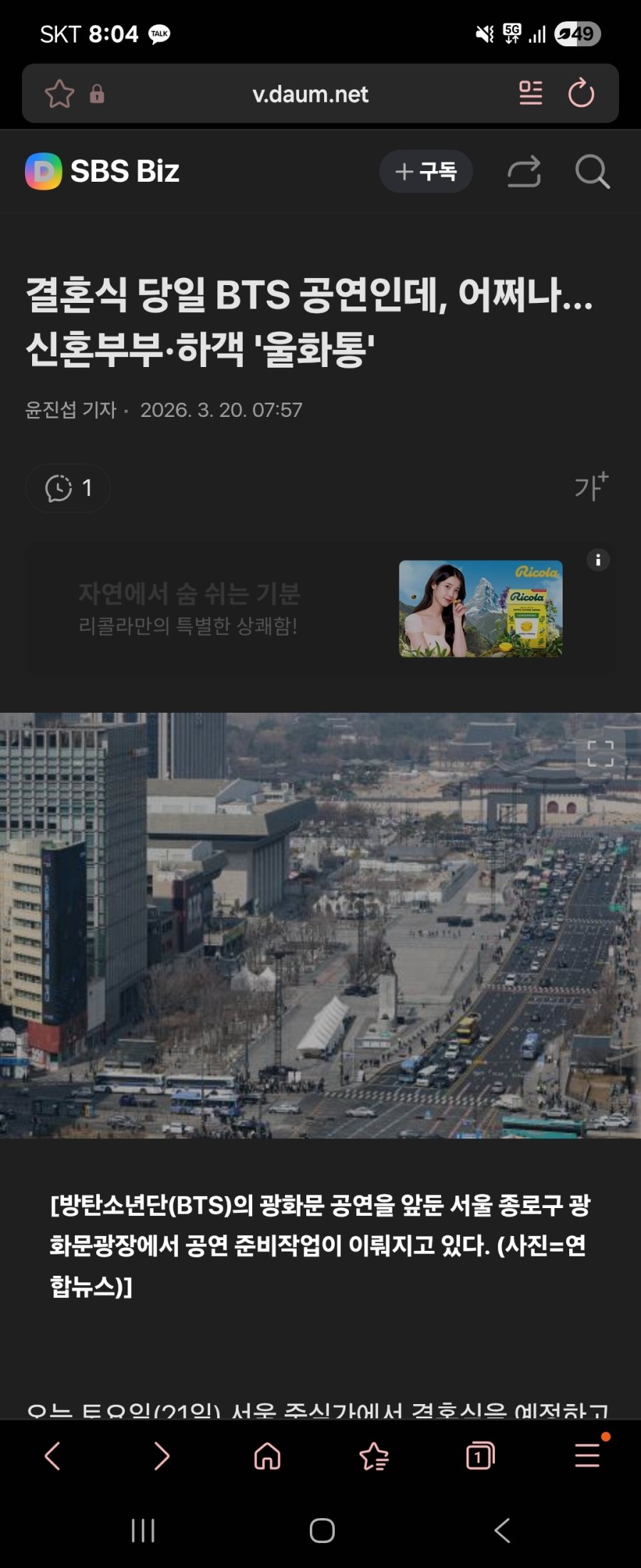This screenshot has width=641, height=1568.
Task: Go forward to the next page
Action: point(162,1456)
